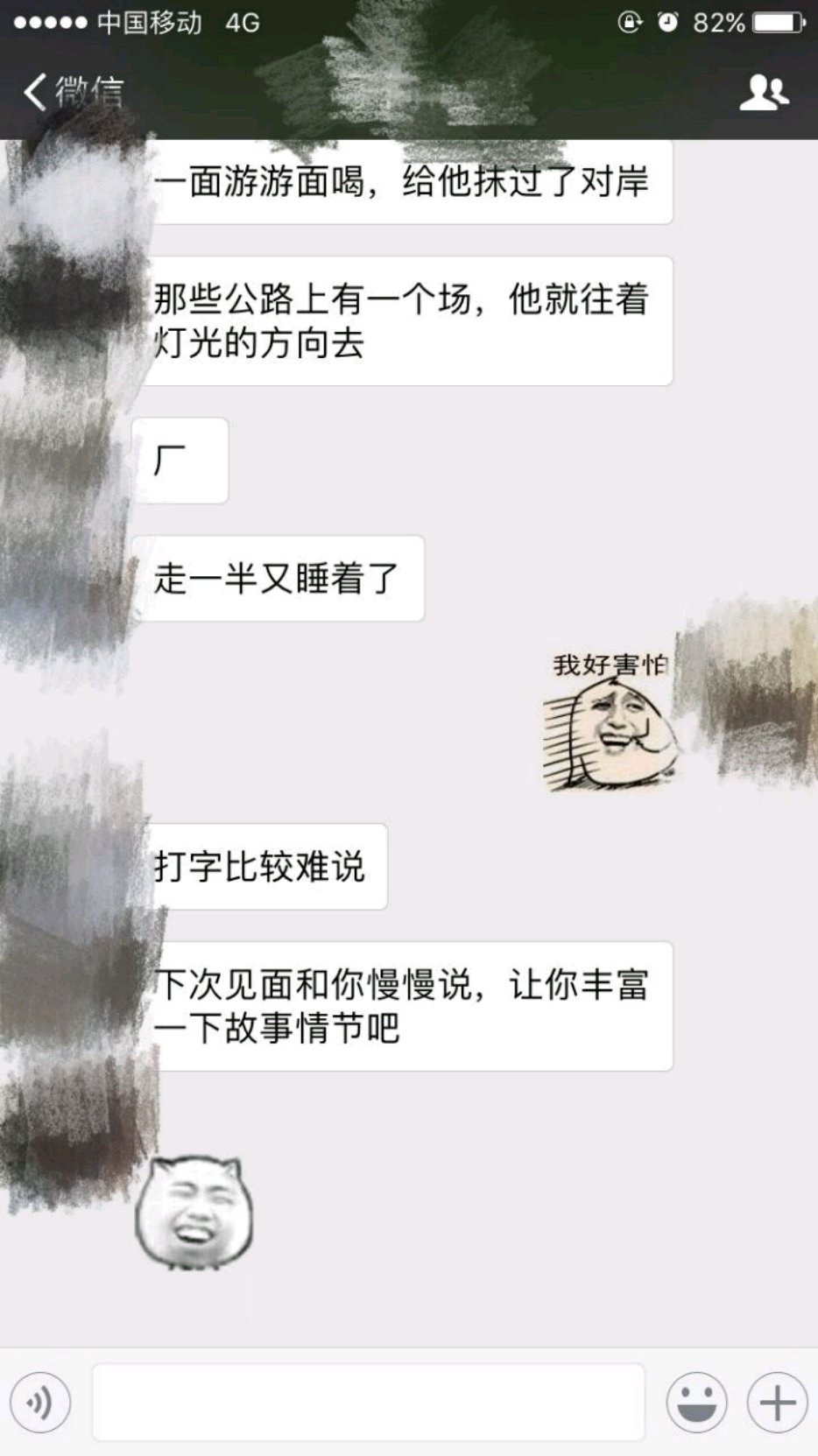Open the plus attachment menu
The width and height of the screenshot is (818, 1456).
point(777,1403)
